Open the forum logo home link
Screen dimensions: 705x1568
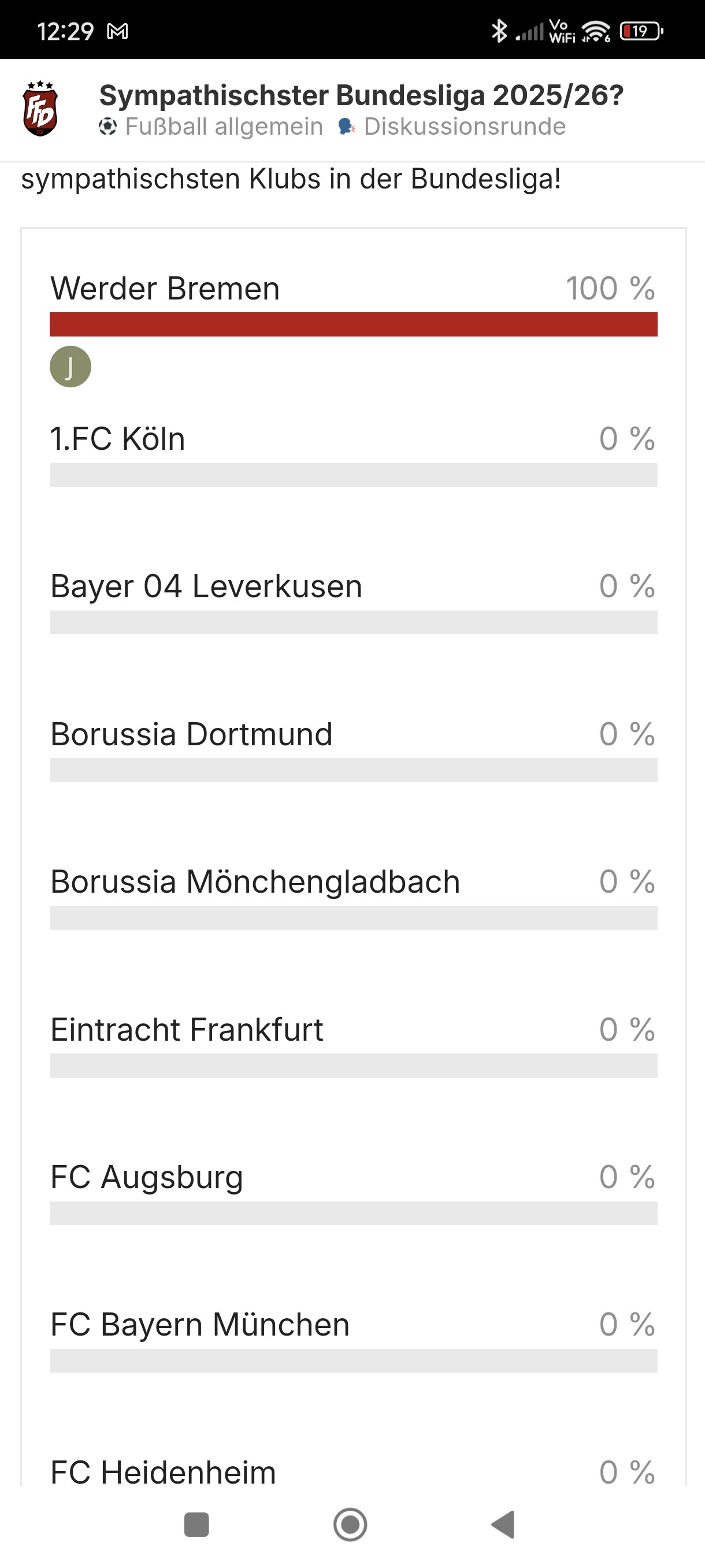(40, 109)
